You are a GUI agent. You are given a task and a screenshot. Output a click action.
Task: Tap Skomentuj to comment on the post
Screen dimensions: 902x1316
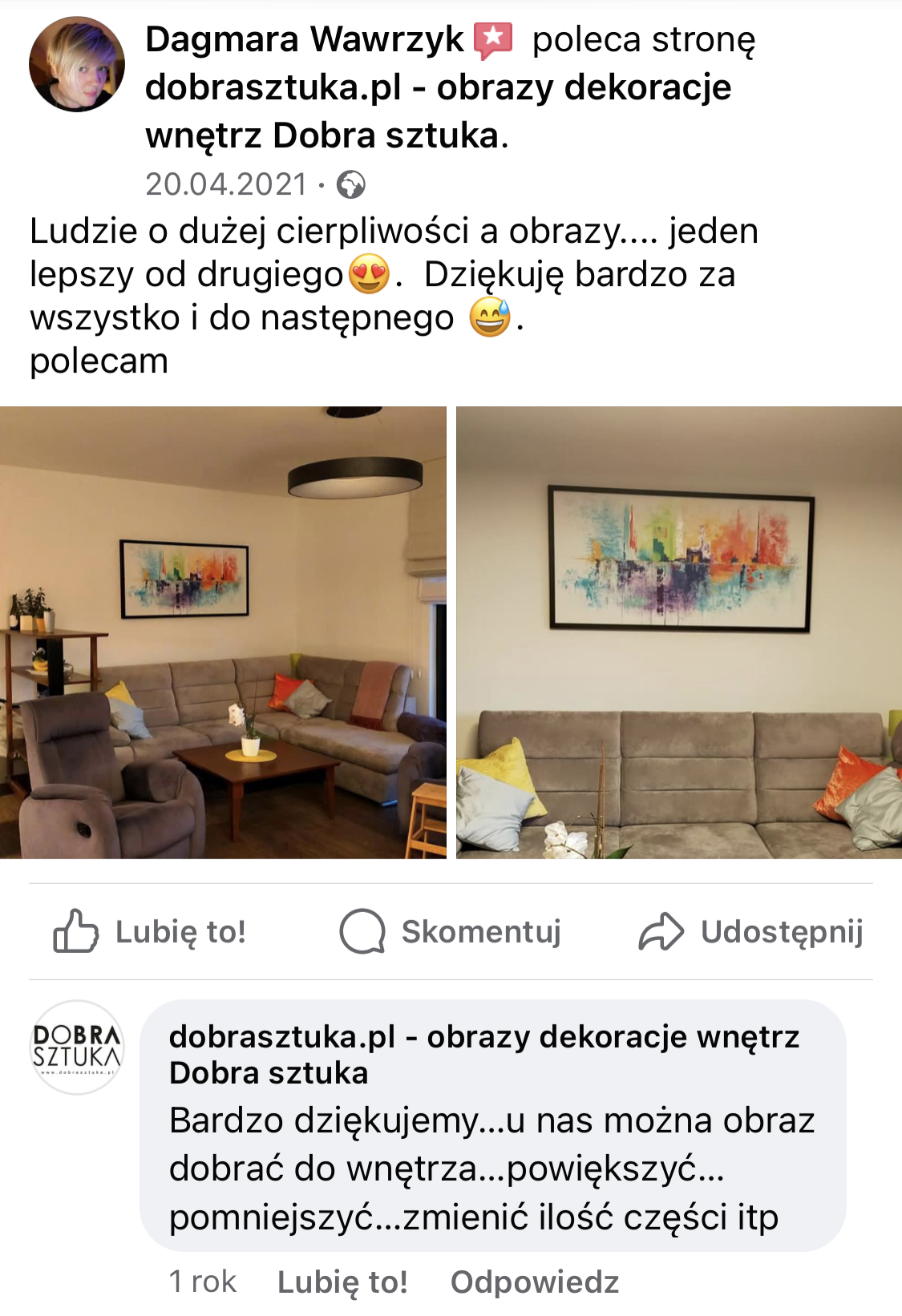tap(451, 931)
